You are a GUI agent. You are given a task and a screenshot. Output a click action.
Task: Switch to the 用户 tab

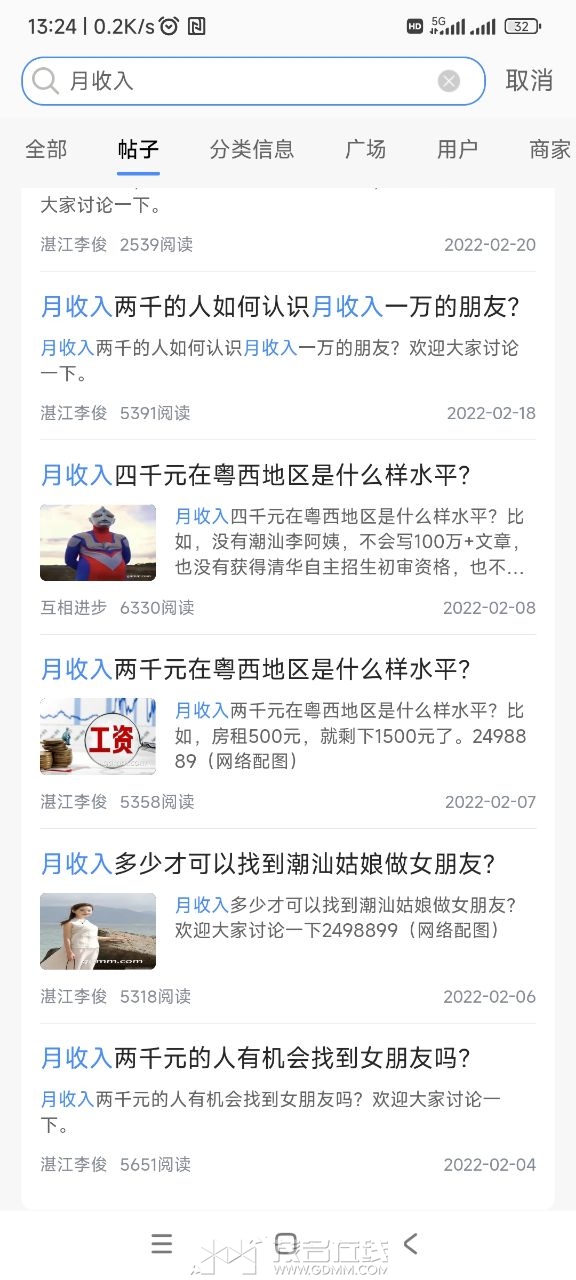point(457,150)
